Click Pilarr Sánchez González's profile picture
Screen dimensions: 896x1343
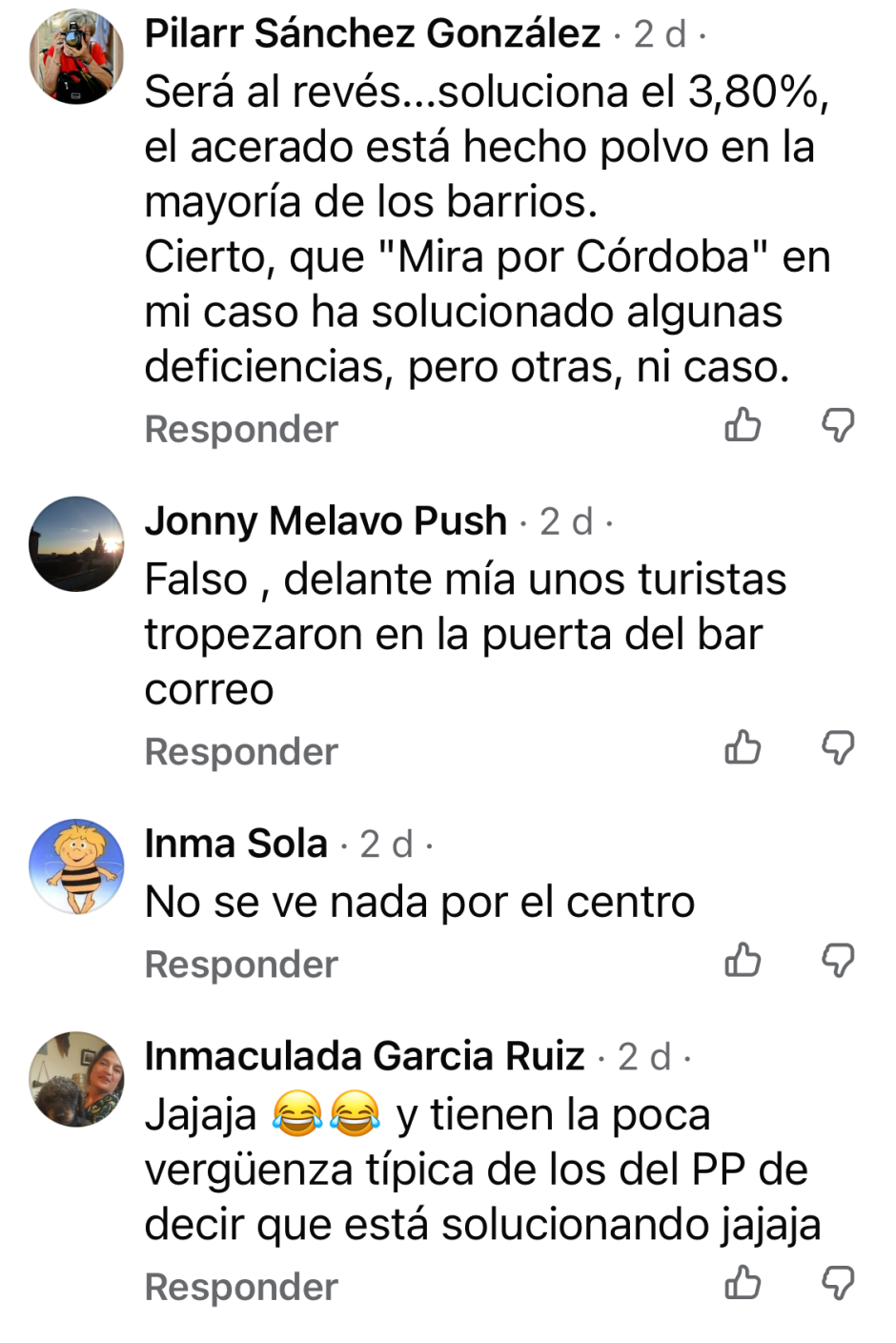click(x=76, y=54)
